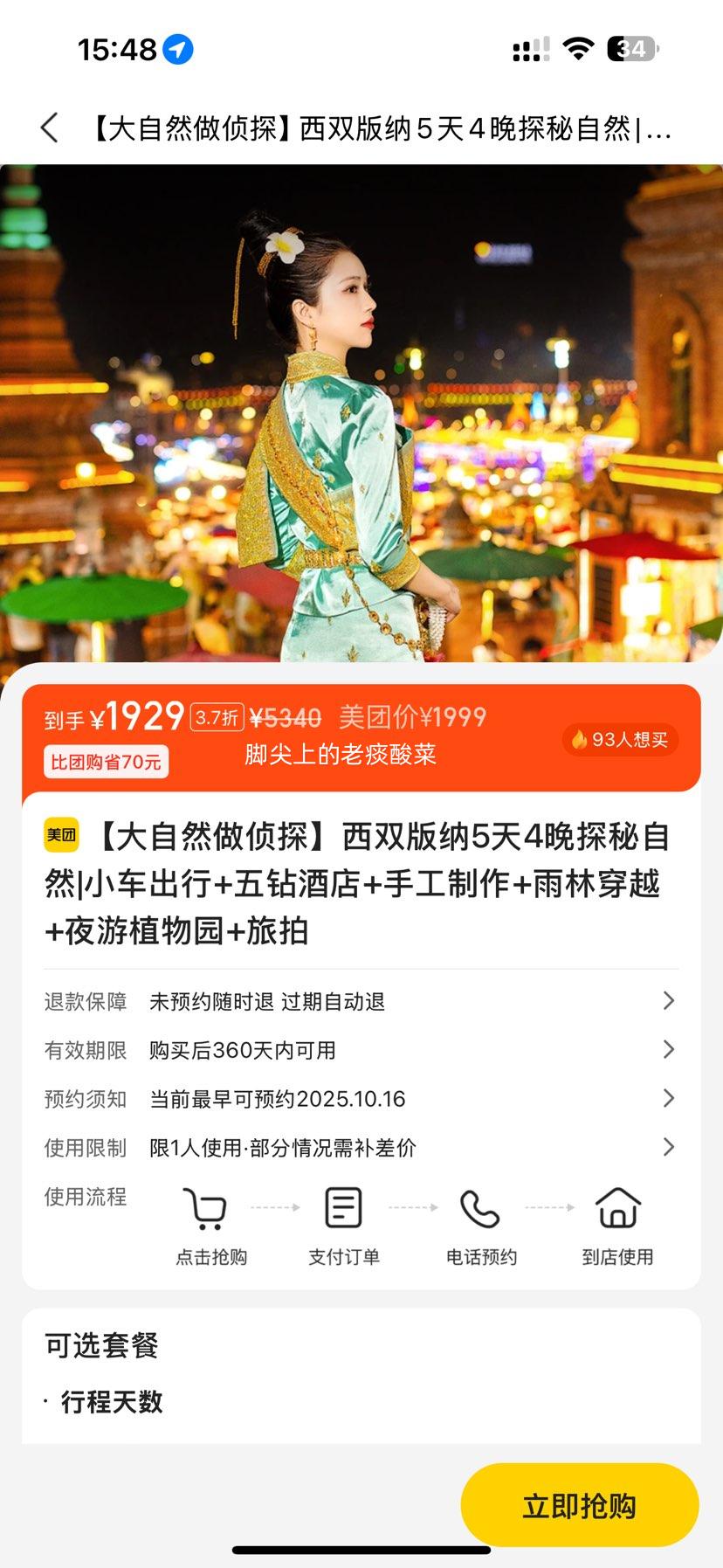The image size is (723, 1568).
Task: Expand 使用限制 usage restrictions
Action: tap(361, 1148)
